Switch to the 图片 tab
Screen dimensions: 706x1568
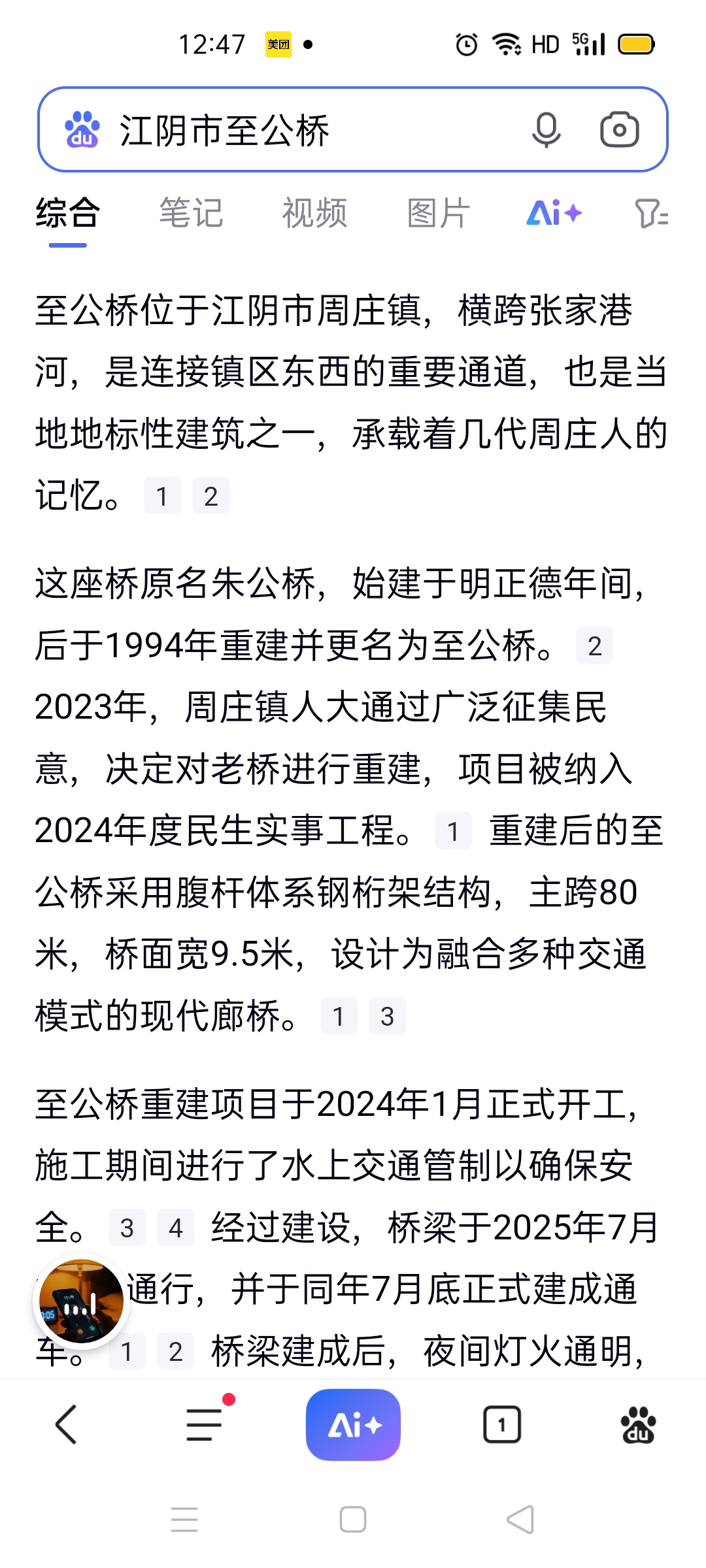tap(438, 214)
